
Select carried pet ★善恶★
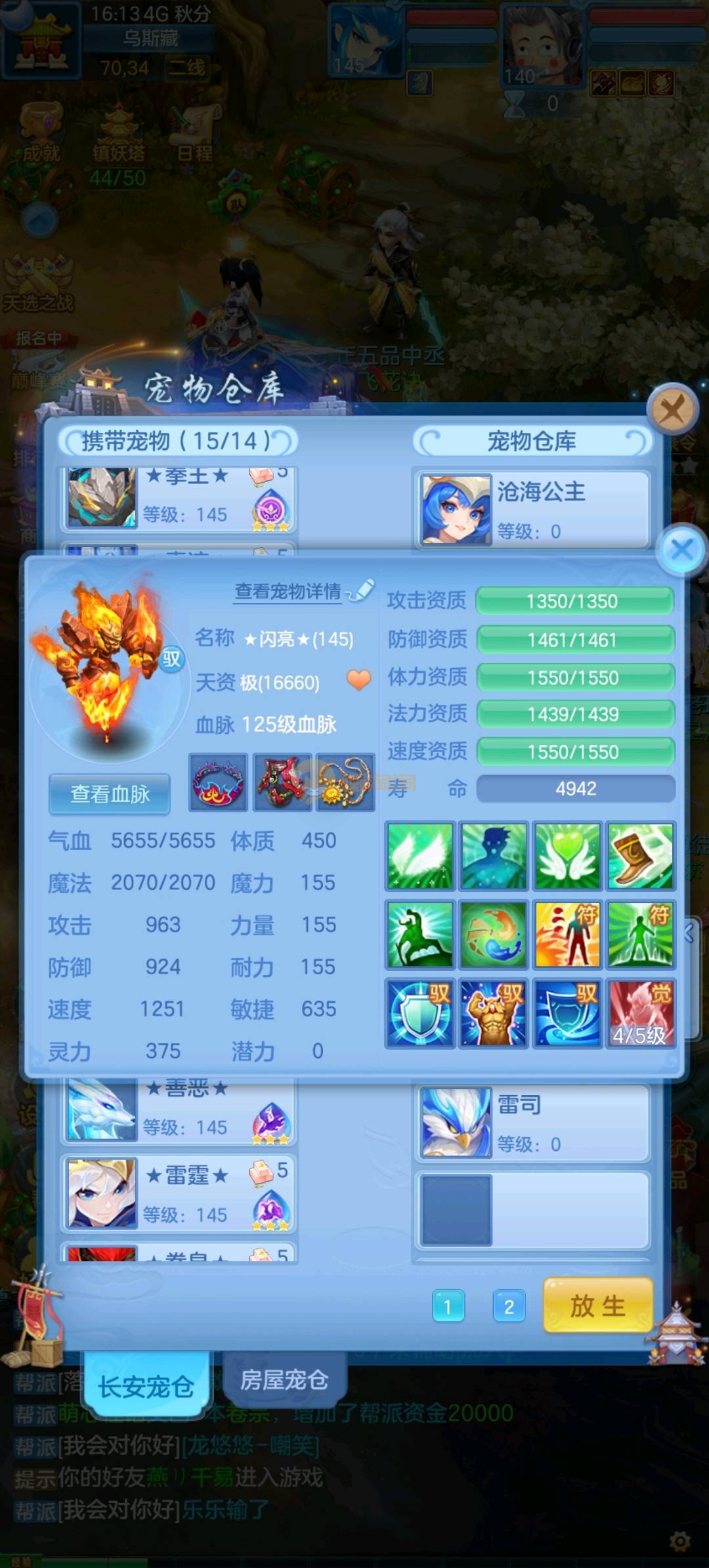point(179,1109)
